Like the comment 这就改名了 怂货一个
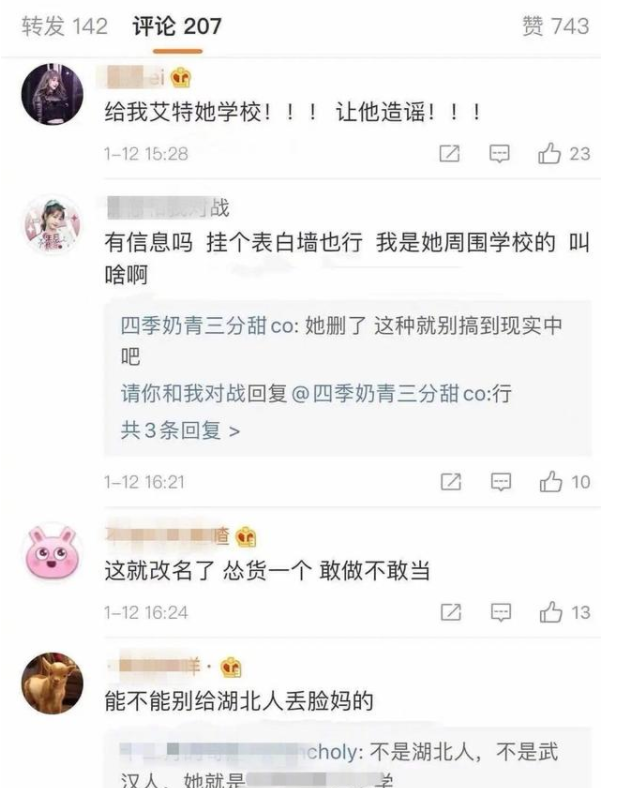 [x=564, y=612]
